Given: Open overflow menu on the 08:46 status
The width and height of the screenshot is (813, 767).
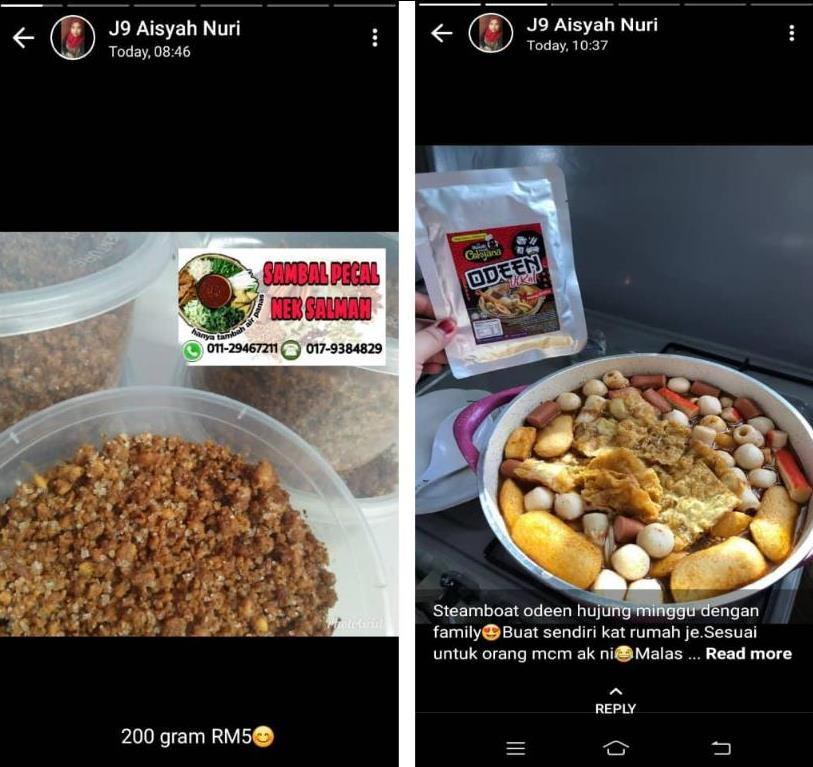Looking at the screenshot, I should tap(374, 38).
